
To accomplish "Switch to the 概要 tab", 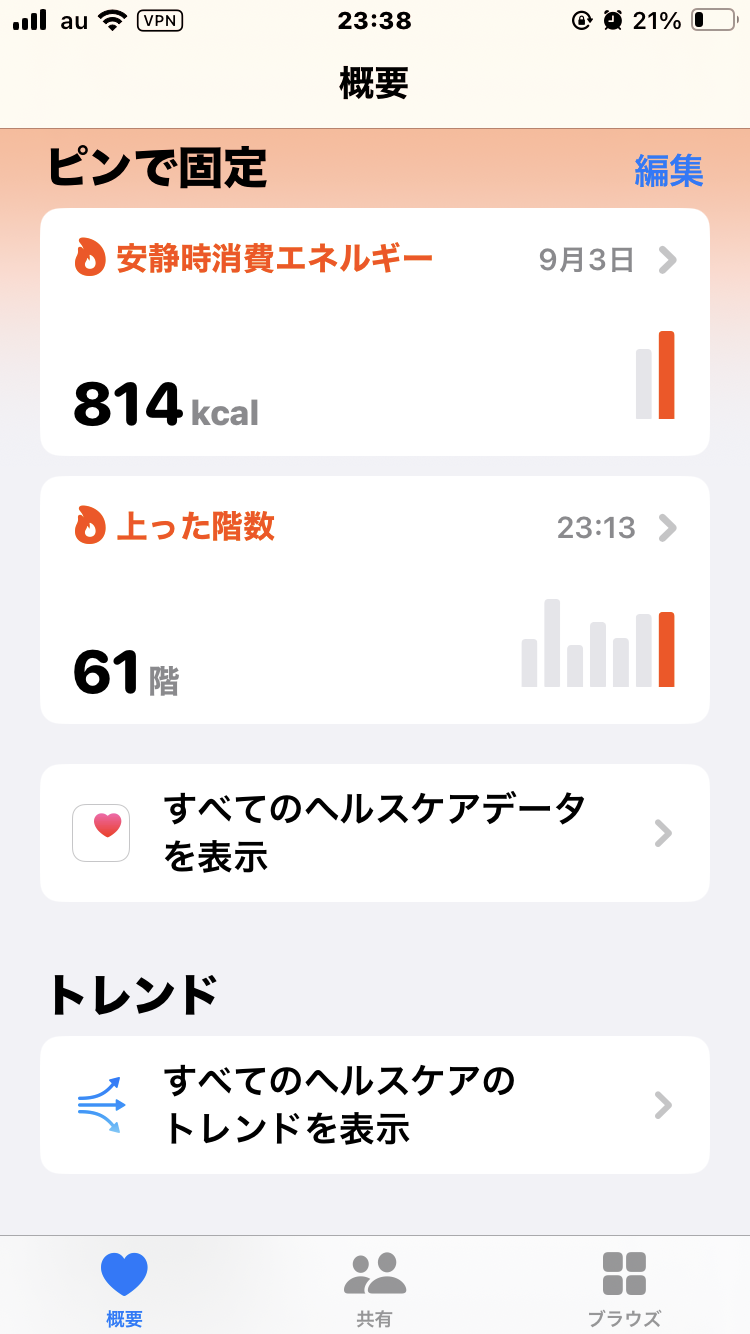I will [x=124, y=1288].
